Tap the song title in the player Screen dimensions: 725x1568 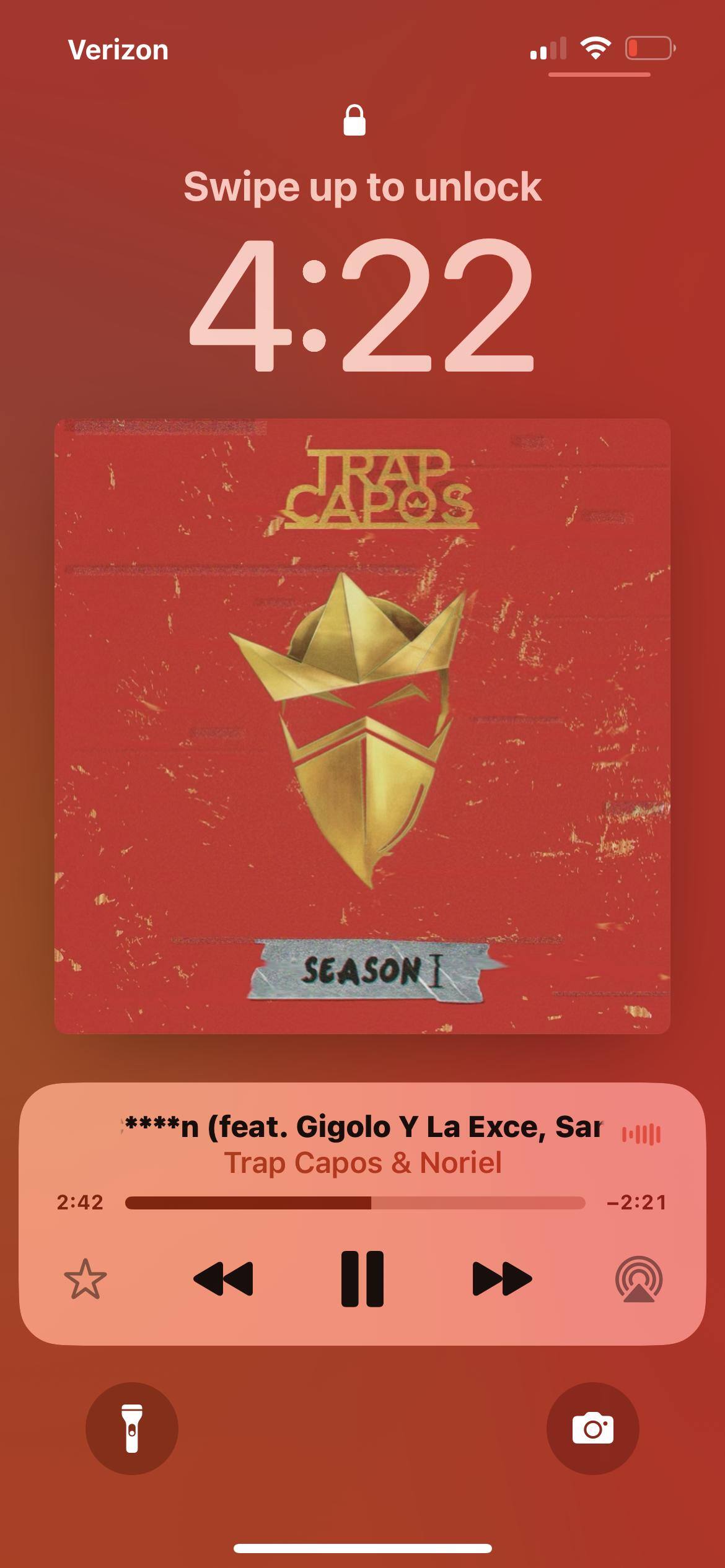(362, 1126)
